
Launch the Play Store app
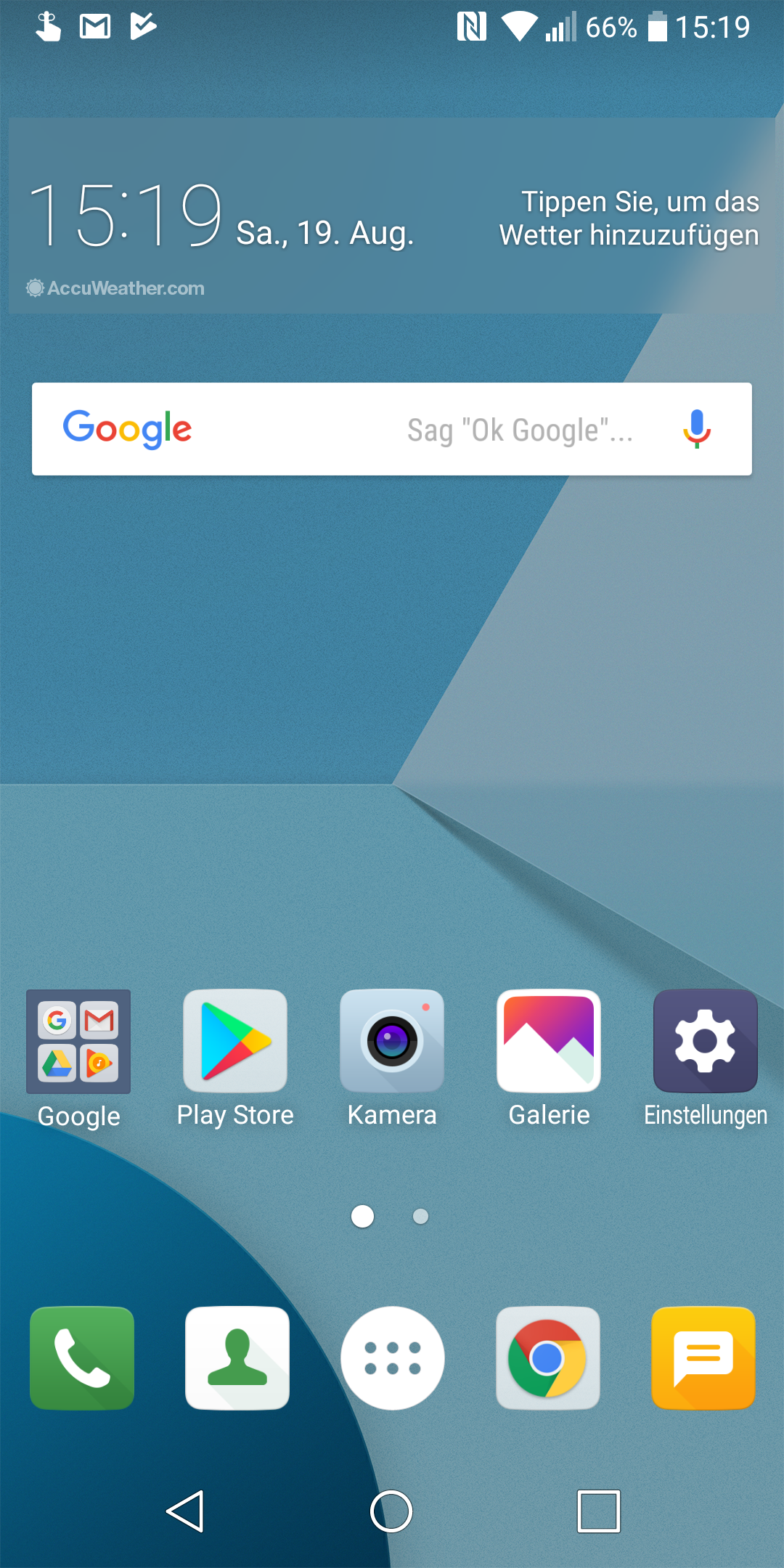coord(235,1042)
